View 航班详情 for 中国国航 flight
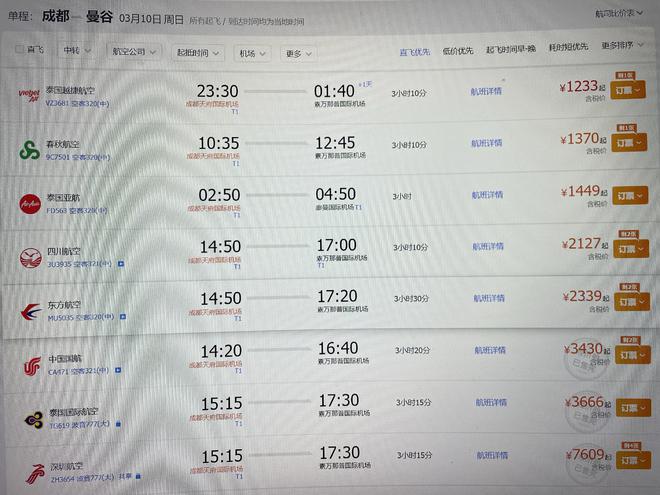This screenshot has width=660, height=495. (x=490, y=351)
